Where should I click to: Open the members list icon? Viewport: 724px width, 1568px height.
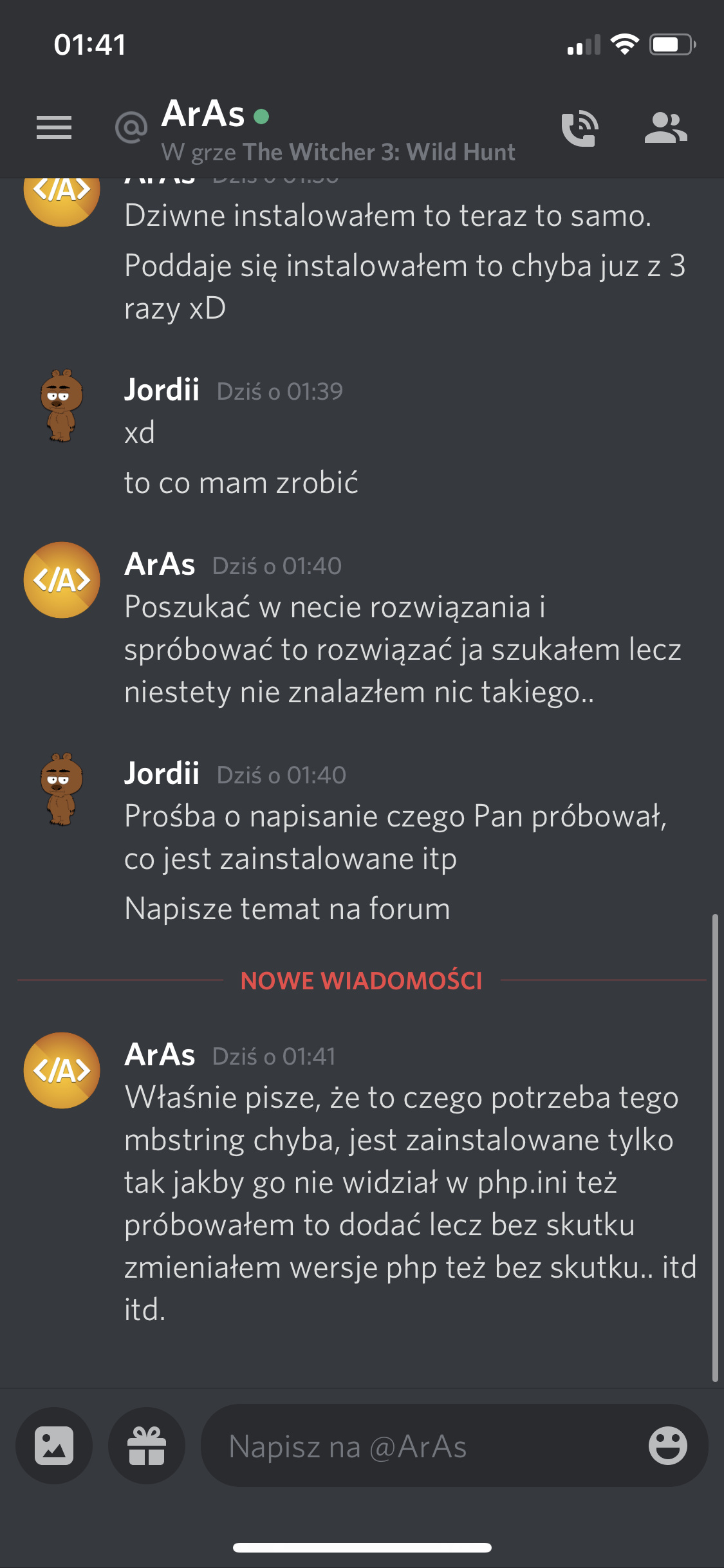(x=666, y=127)
